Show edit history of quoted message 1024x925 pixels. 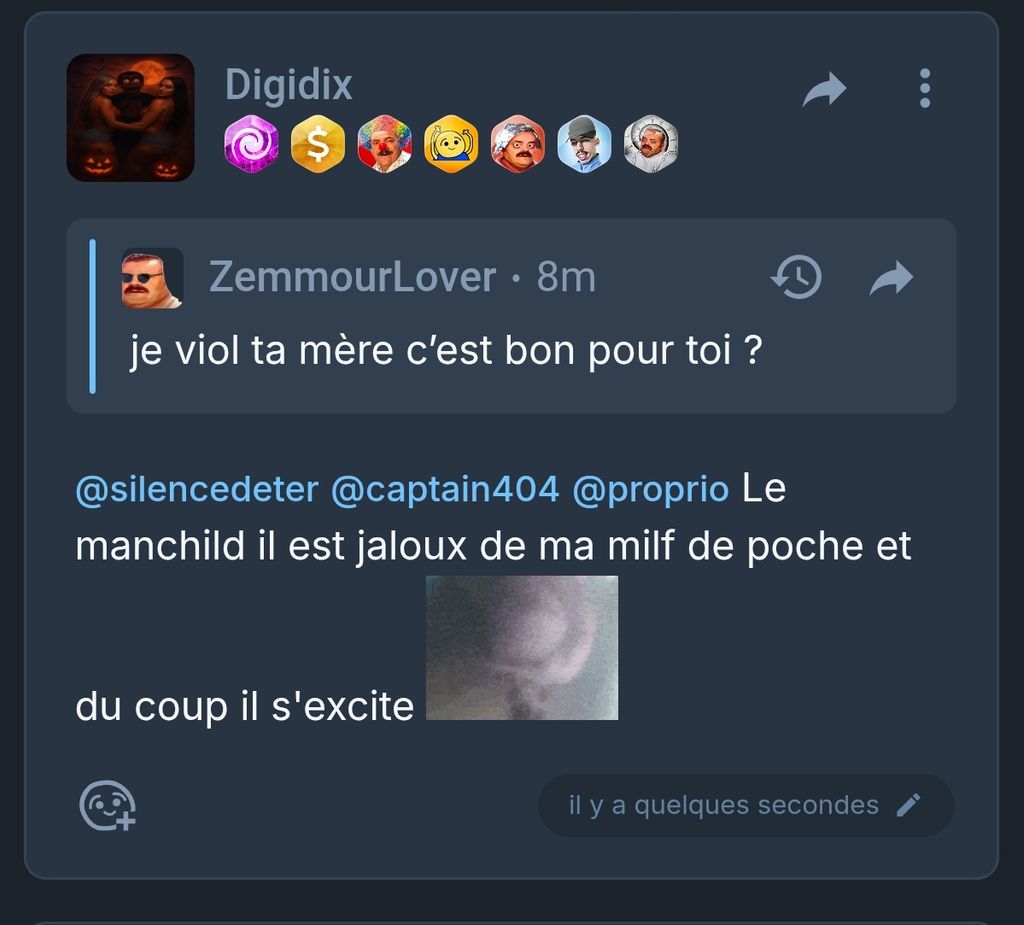(x=797, y=277)
